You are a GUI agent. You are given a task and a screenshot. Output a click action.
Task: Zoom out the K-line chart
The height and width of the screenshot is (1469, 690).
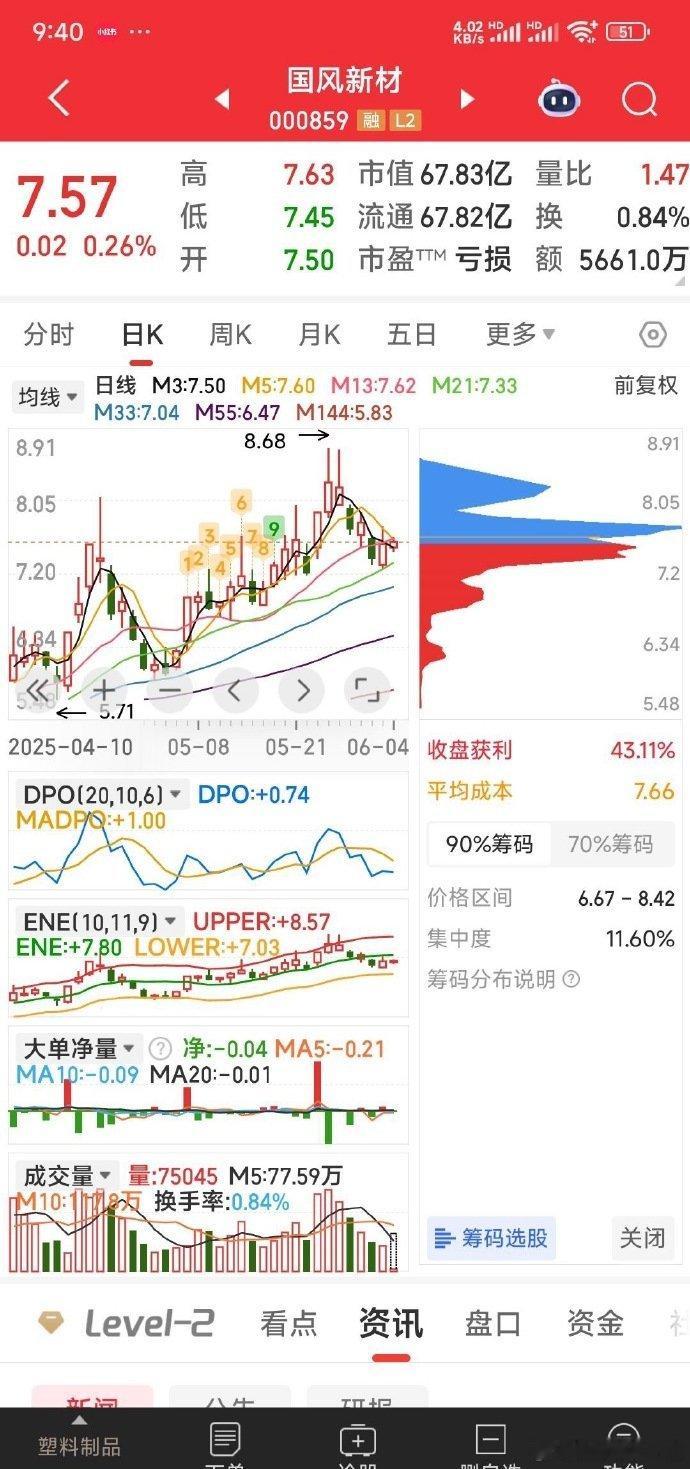170,690
